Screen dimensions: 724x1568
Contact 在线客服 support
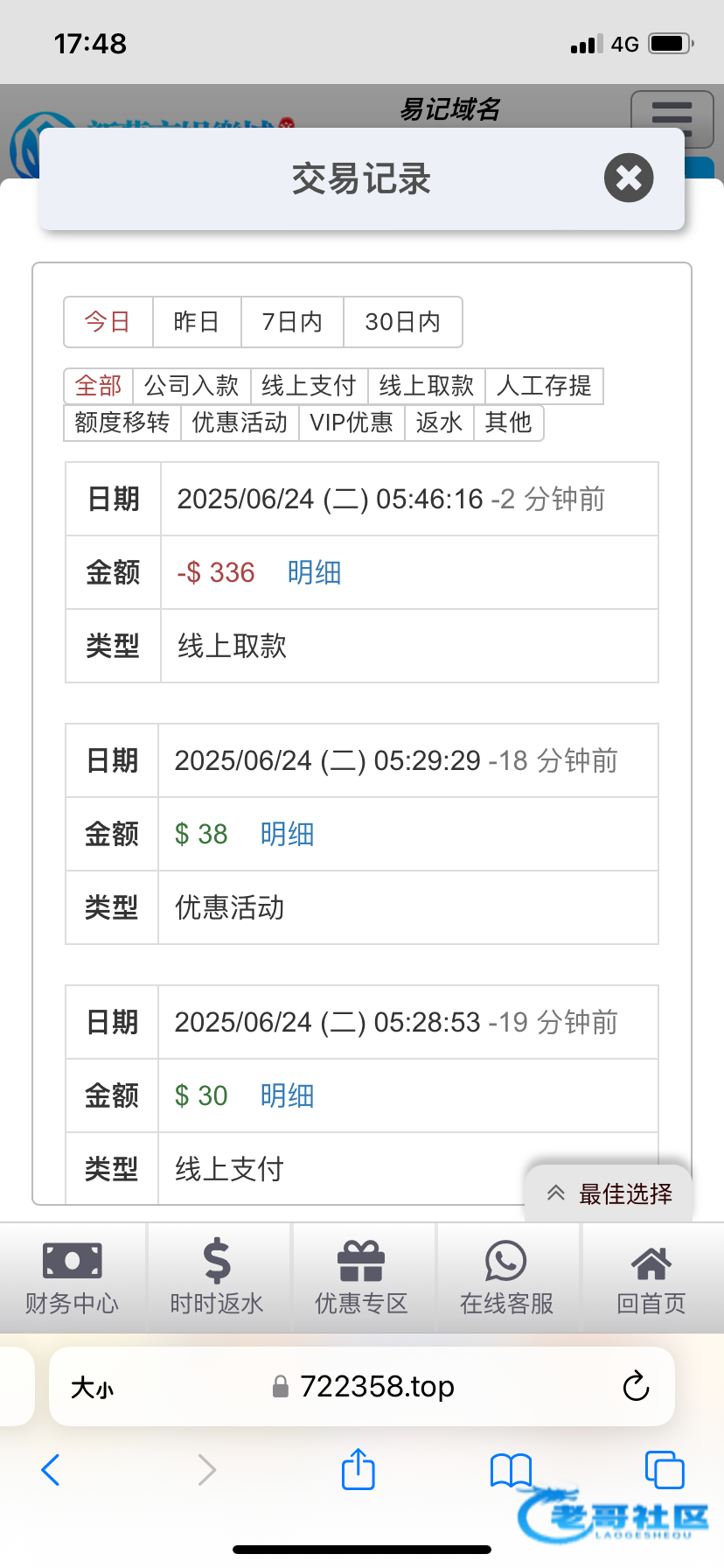click(x=506, y=1278)
